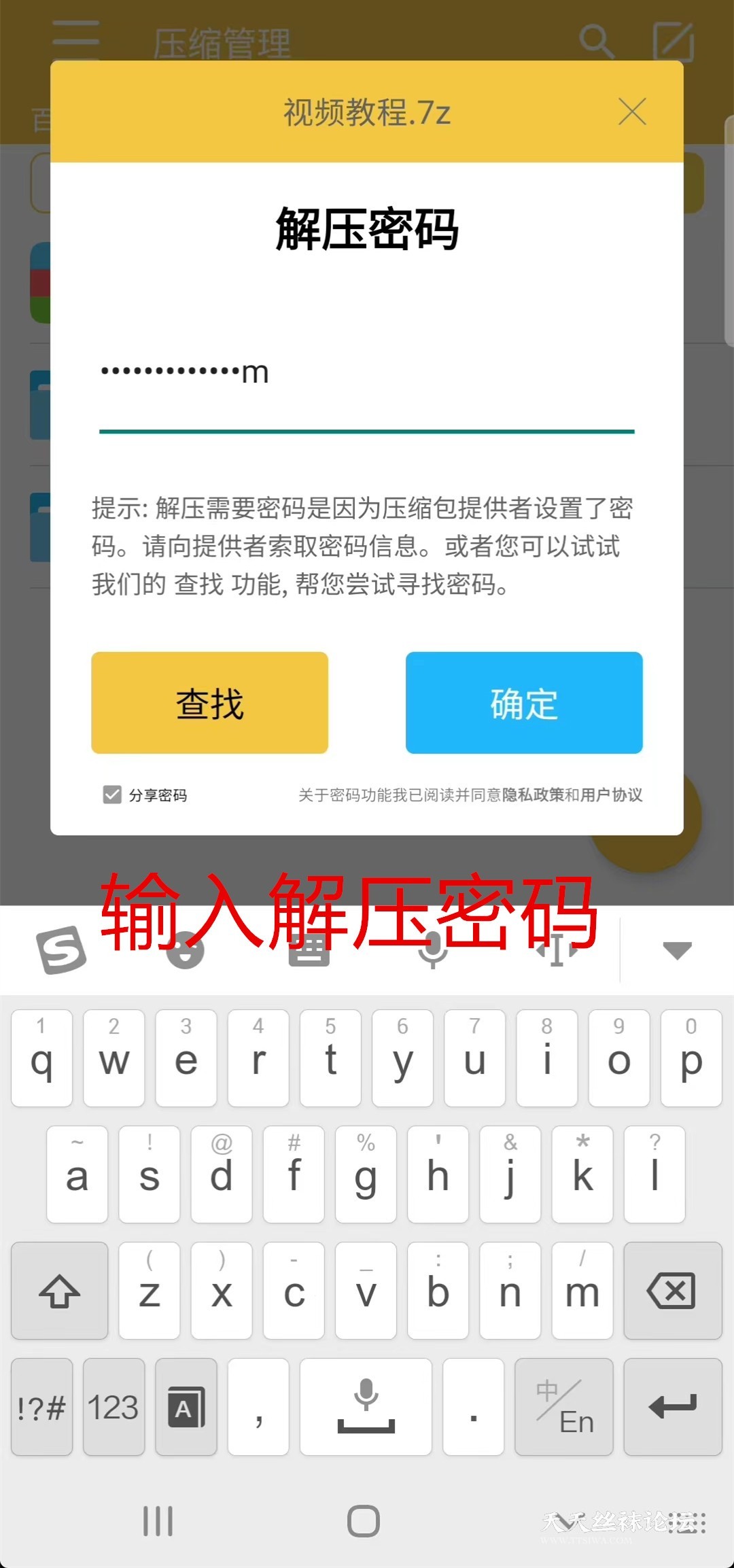Tap the shift key
Screen dimensions: 734x1568
click(60, 1291)
